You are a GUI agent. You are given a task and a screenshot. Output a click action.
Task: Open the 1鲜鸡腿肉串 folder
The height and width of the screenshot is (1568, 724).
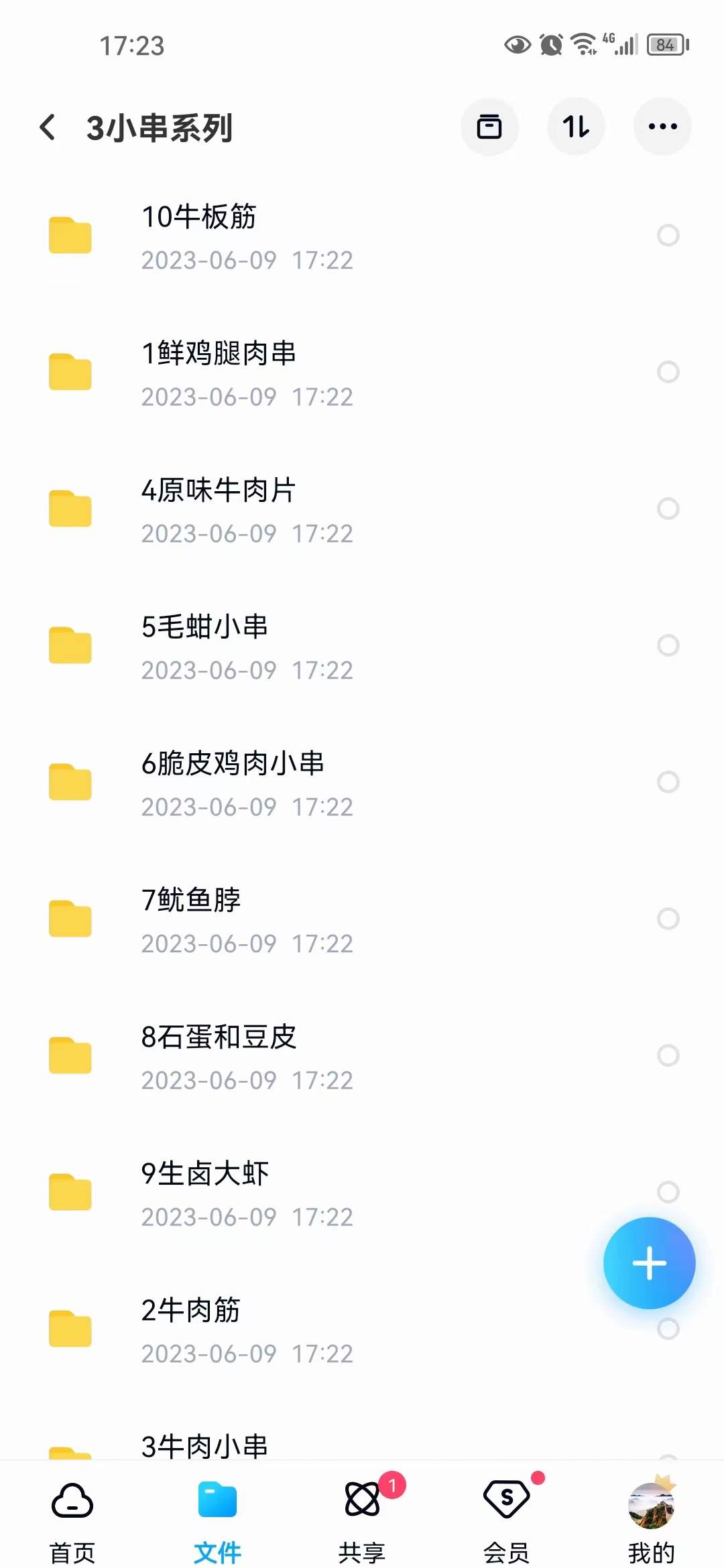tap(268, 372)
